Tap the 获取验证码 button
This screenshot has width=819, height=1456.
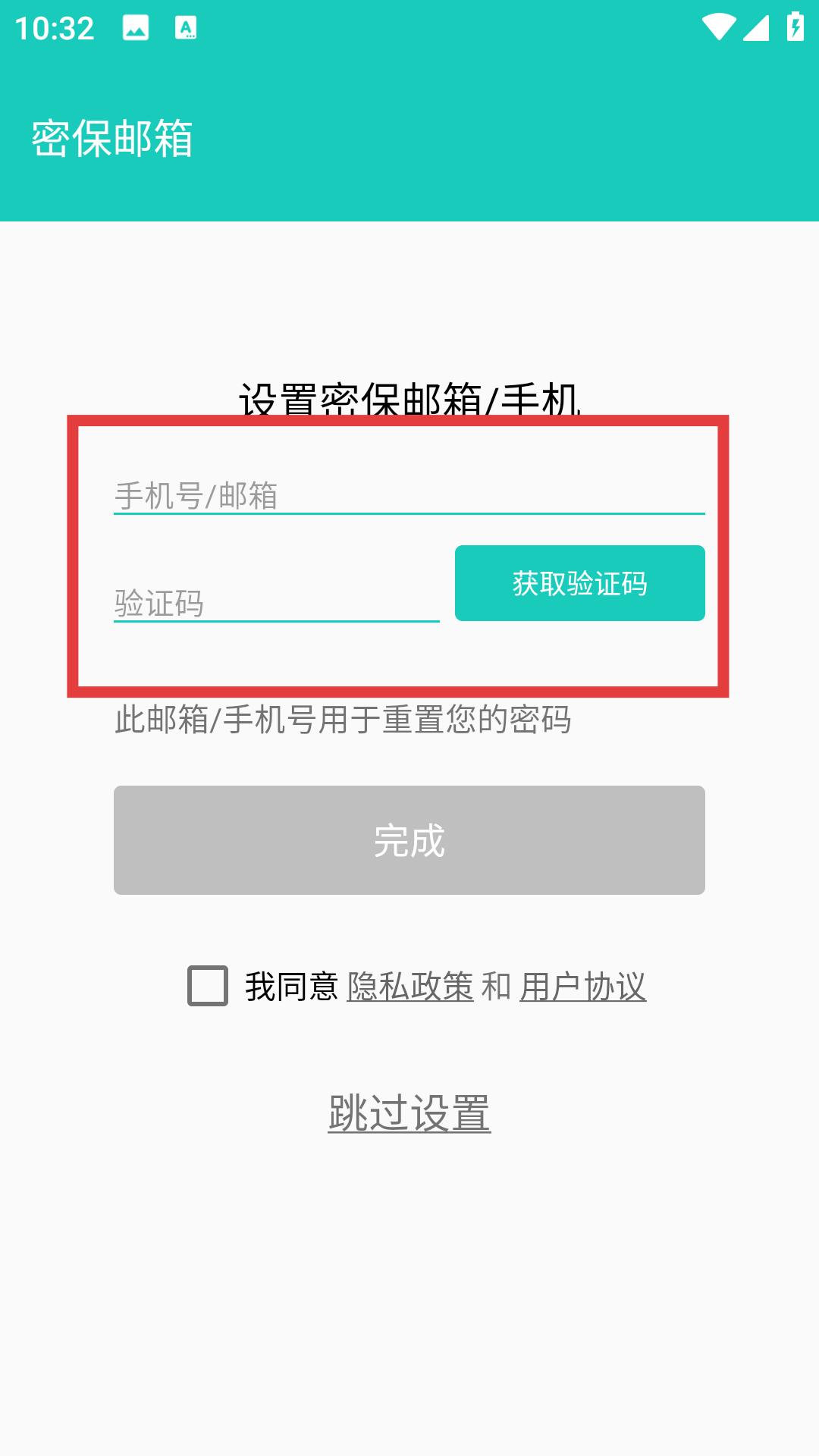click(579, 583)
